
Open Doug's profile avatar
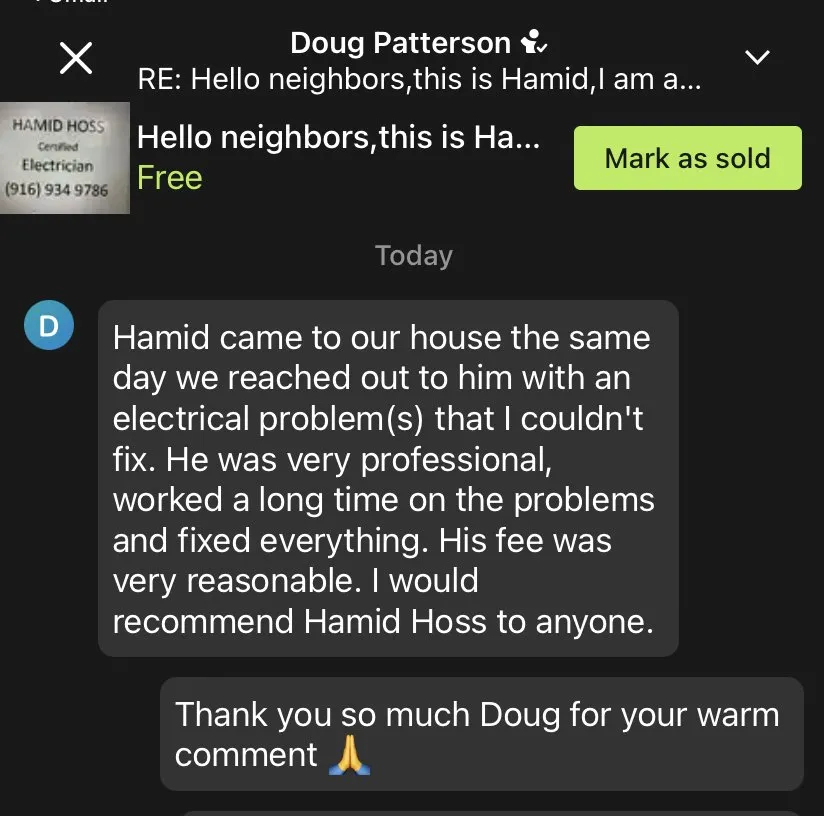(x=49, y=326)
